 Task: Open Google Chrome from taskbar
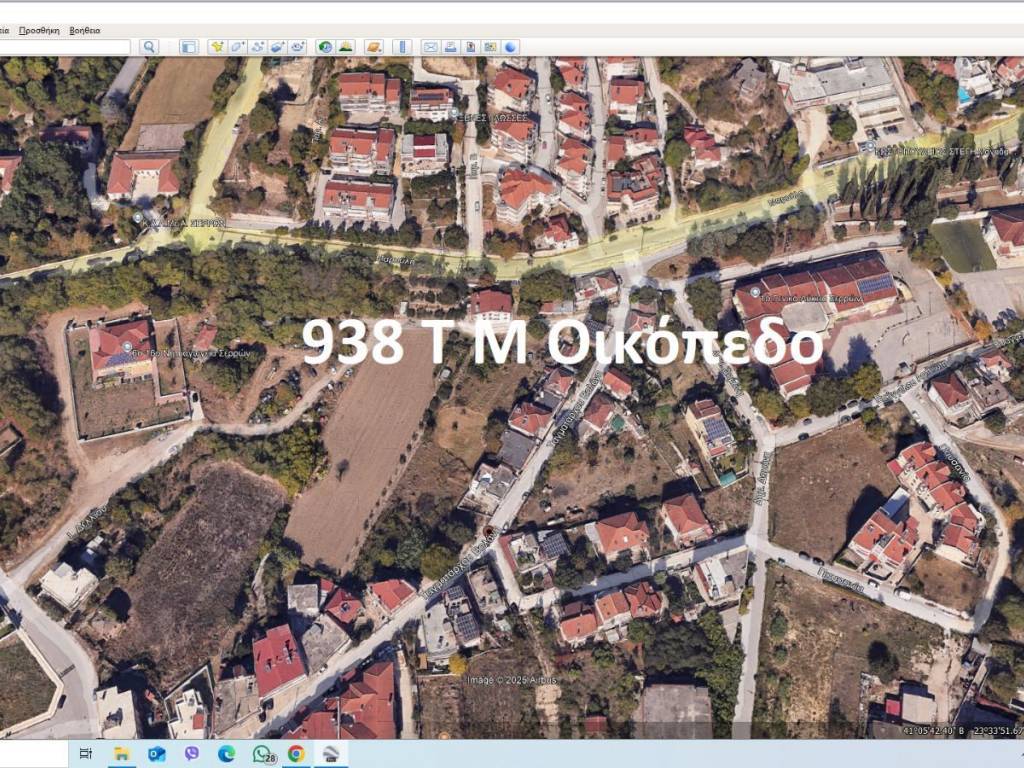coord(296,754)
